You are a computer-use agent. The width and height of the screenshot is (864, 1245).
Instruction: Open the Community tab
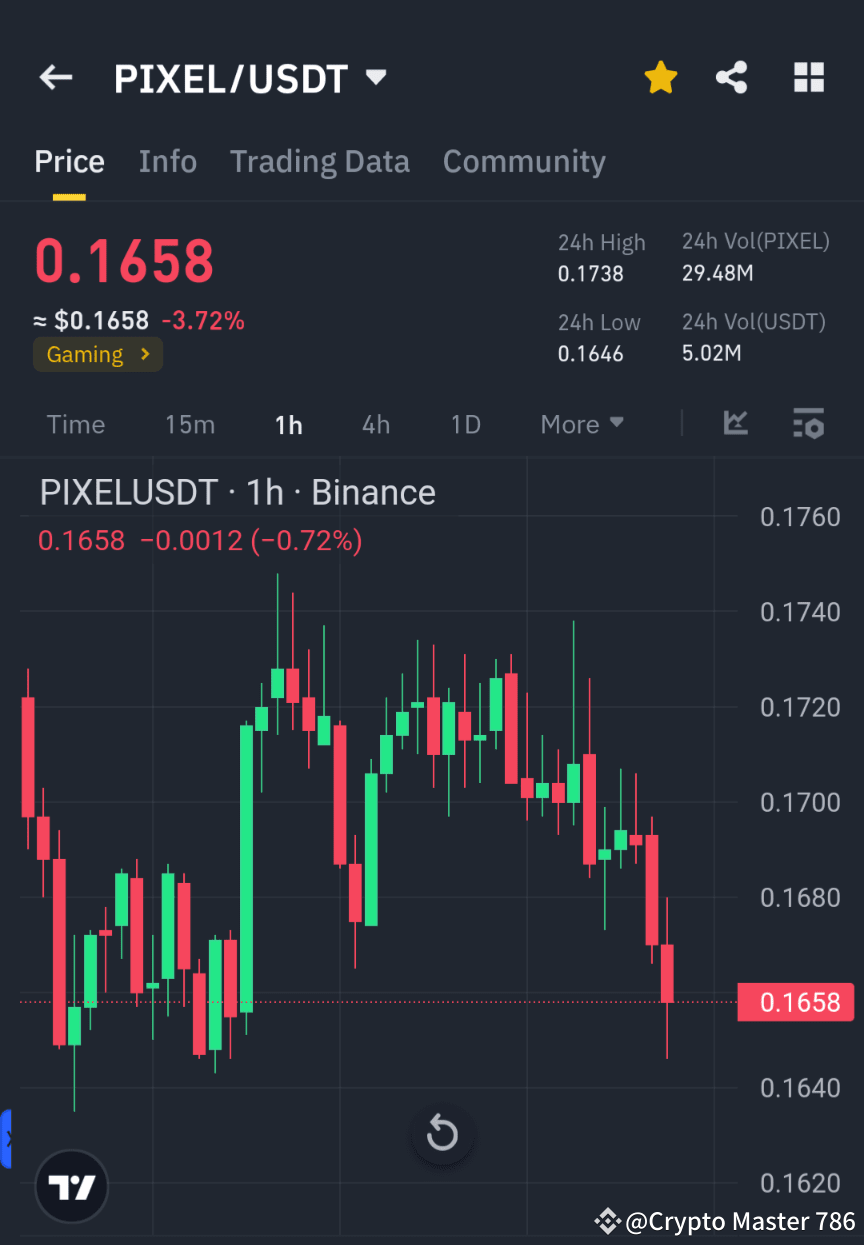point(524,161)
